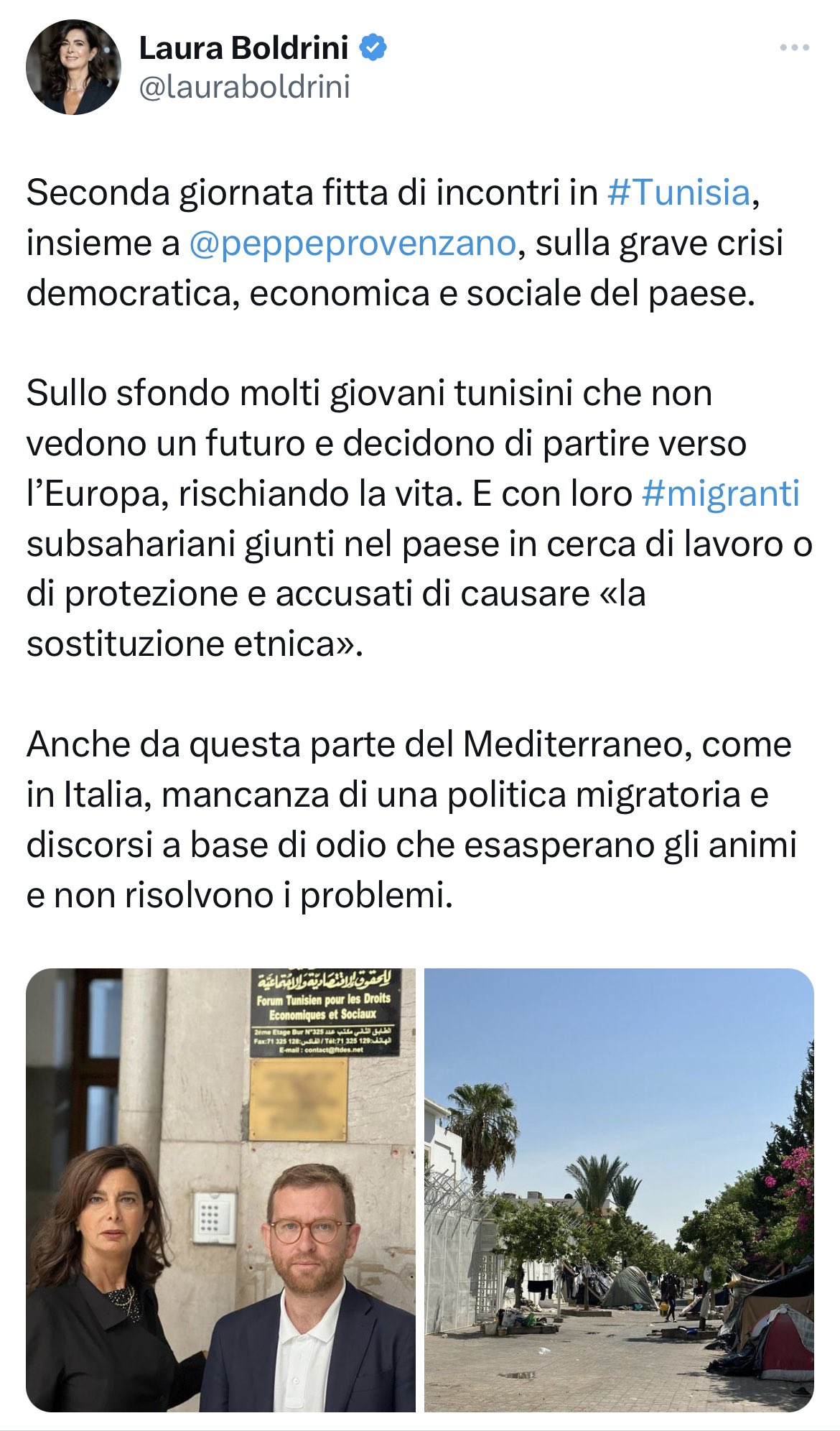The width and height of the screenshot is (840, 1431).
Task: Enlarge the street tents photo
Action: tap(619, 1190)
